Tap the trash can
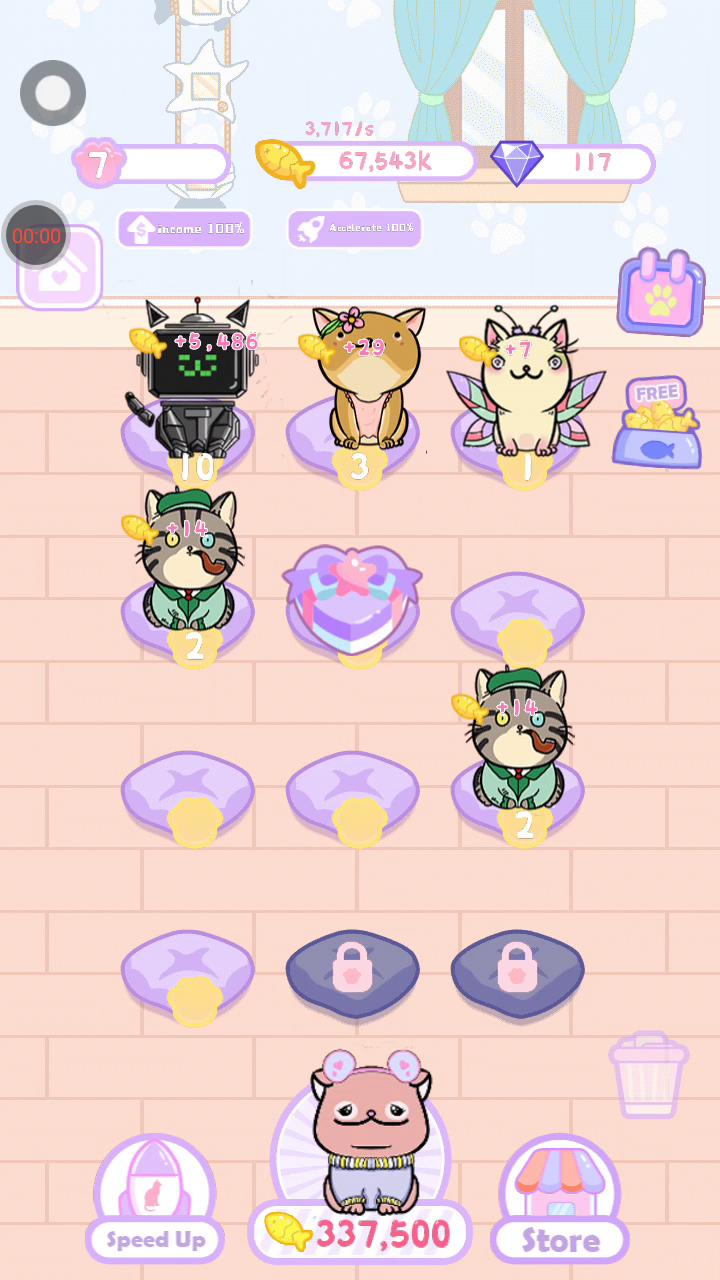The height and width of the screenshot is (1280, 720). [648, 1074]
